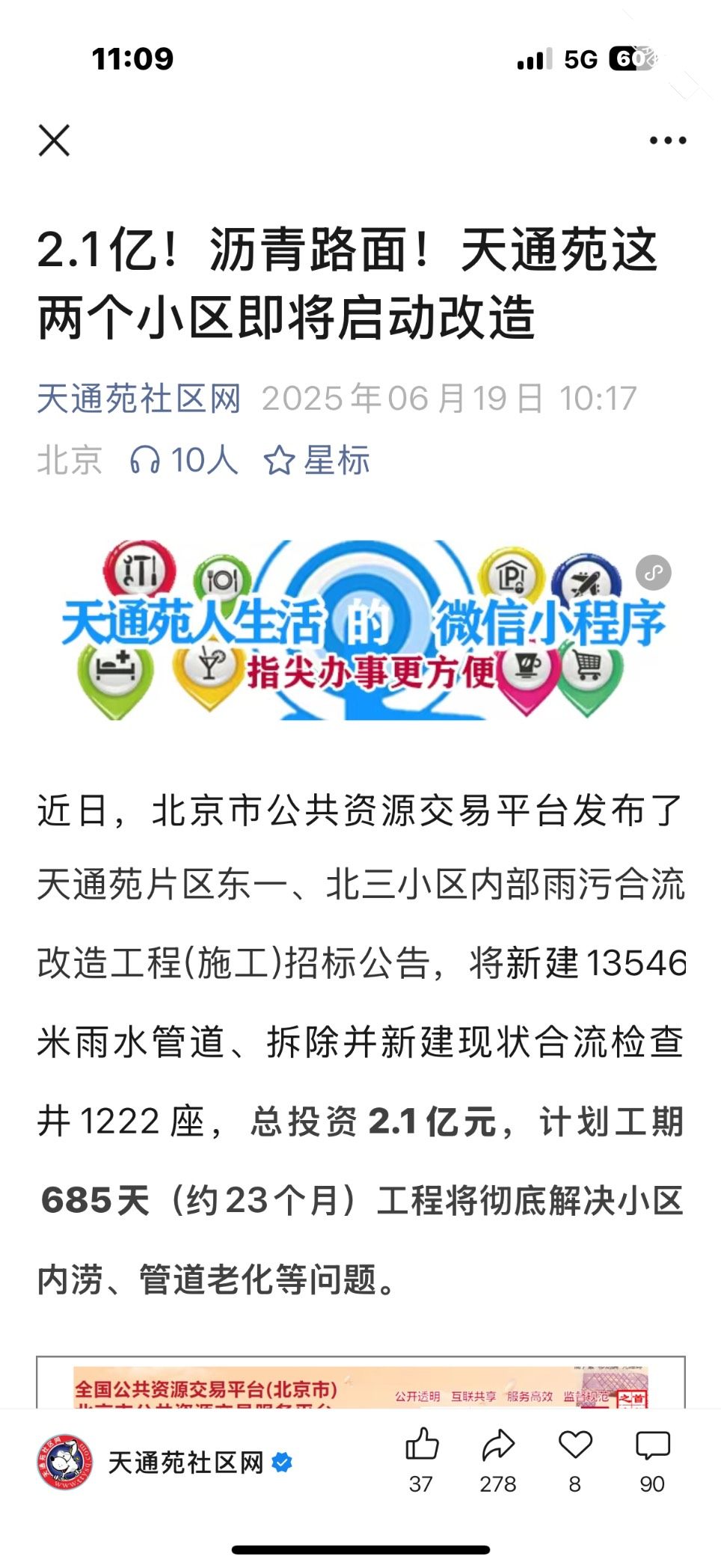Open the public resource platform screenshot
Screen dimensions: 721x1568
pyautogui.click(x=361, y=1383)
